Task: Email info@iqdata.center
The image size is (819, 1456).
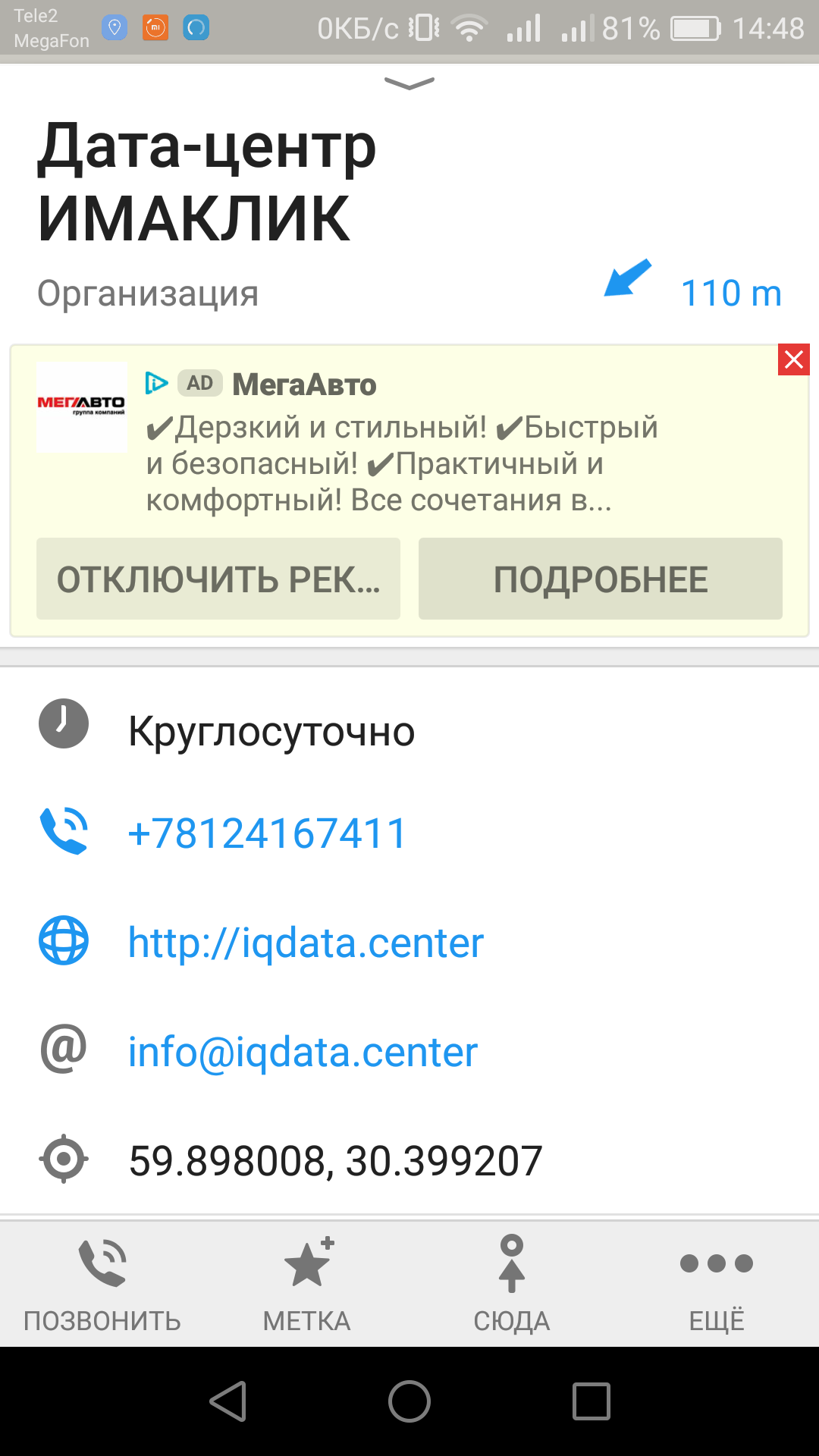Action: (x=303, y=1052)
